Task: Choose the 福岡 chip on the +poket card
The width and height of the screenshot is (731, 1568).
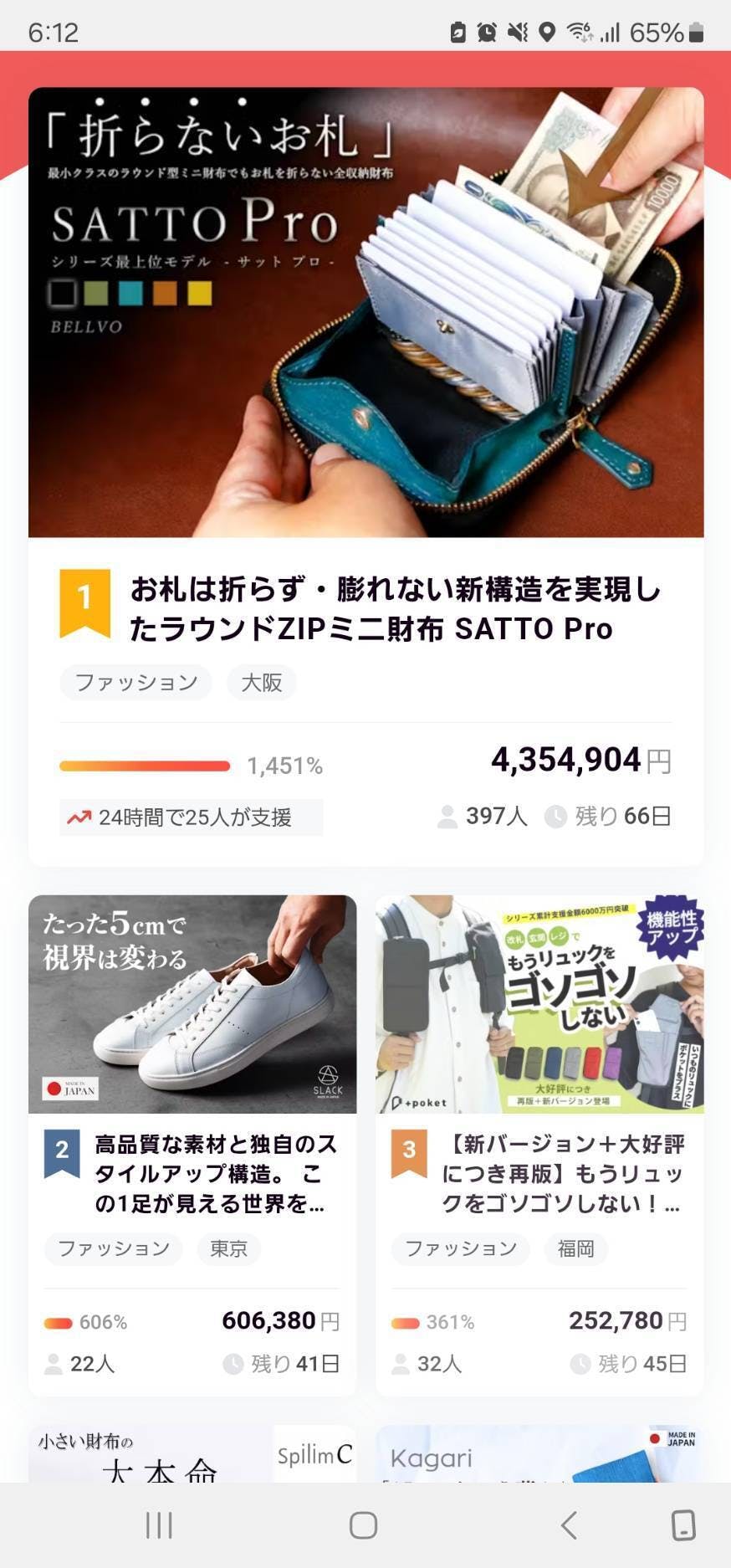Action: 575,1248
